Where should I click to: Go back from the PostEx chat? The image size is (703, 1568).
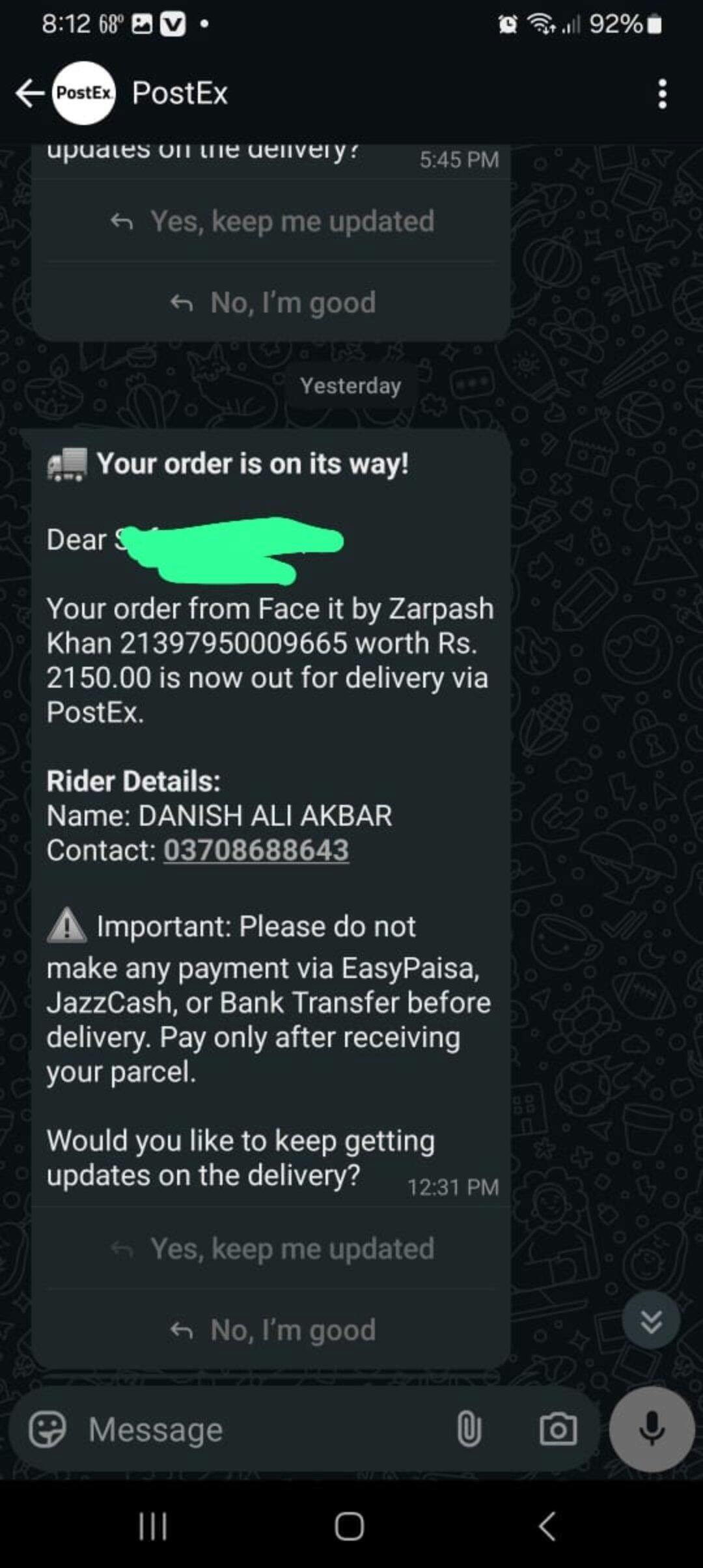point(29,94)
